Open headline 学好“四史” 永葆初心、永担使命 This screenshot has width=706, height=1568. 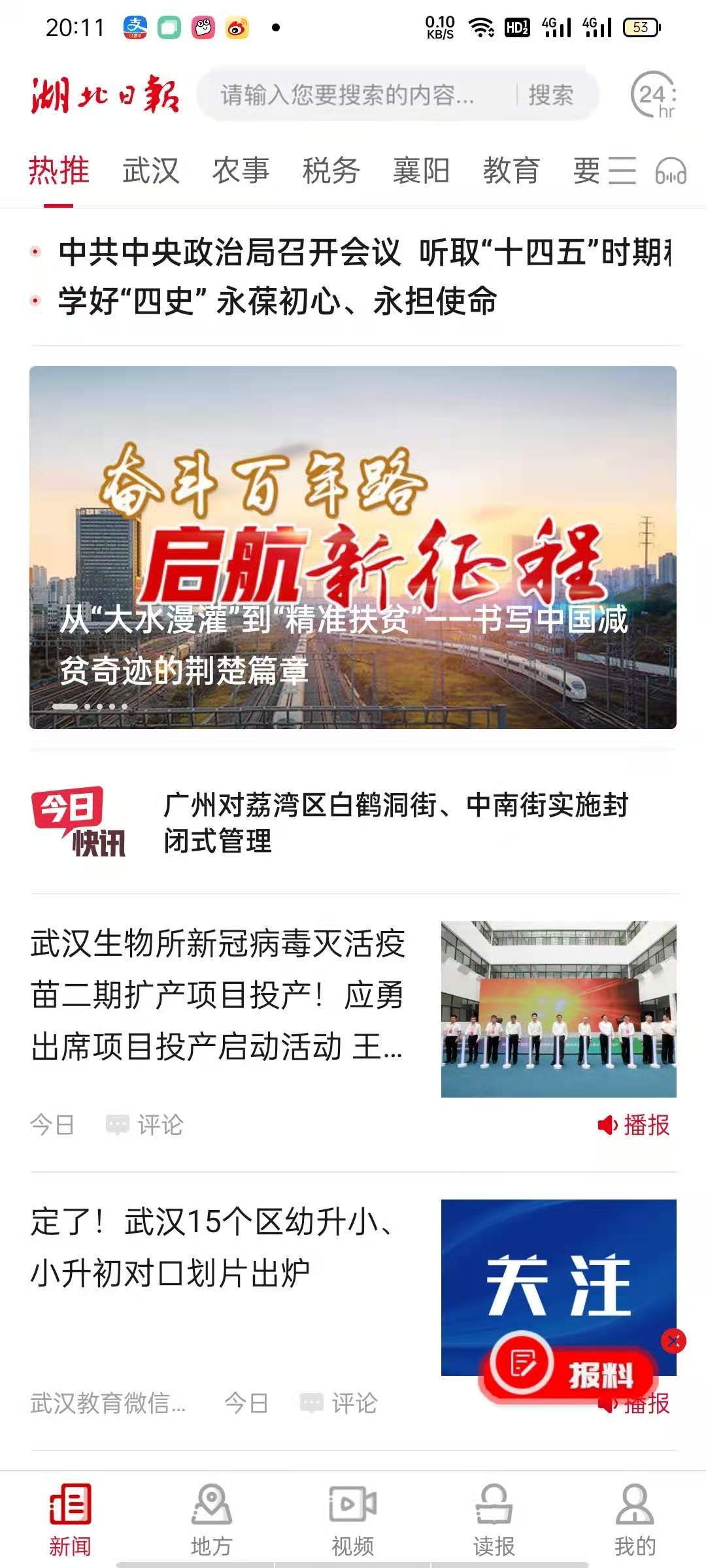tap(278, 301)
